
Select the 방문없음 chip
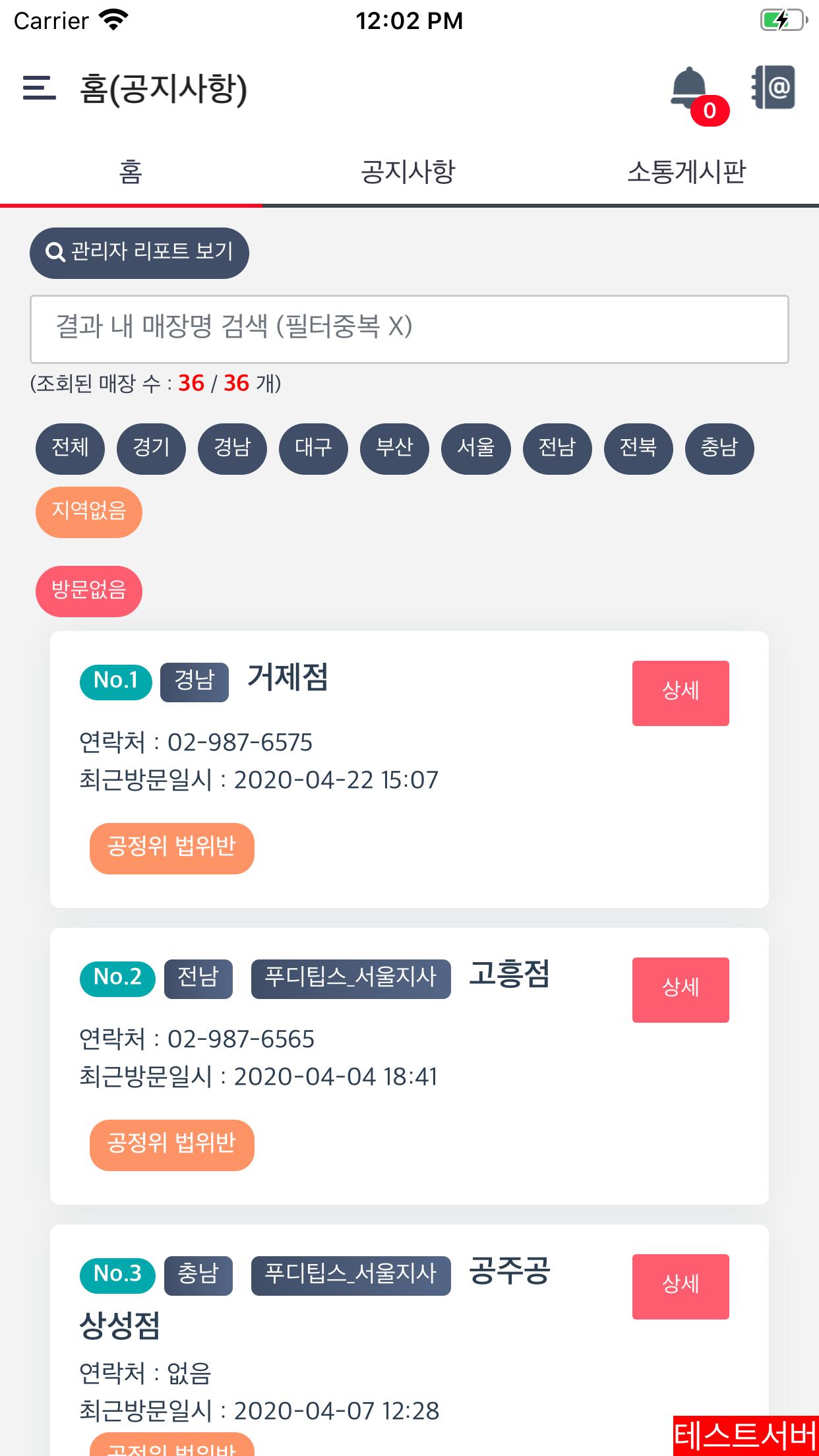point(89,591)
